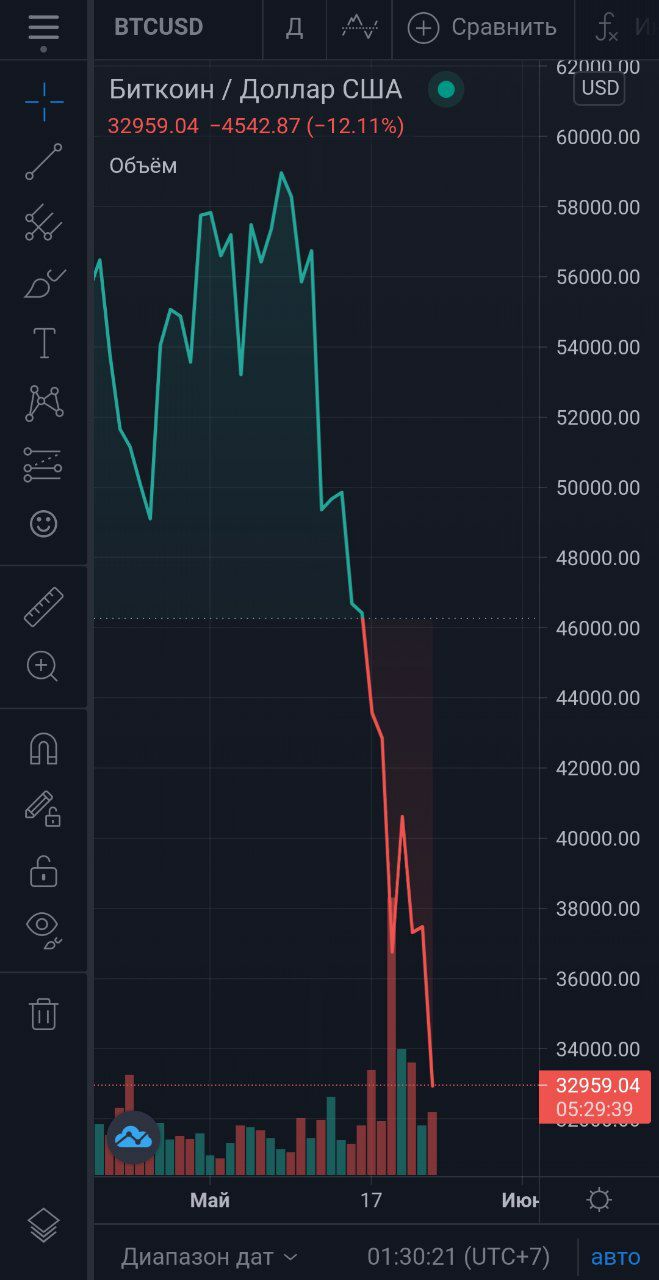Change the chart style type
Image resolution: width=659 pixels, height=1280 pixels.
357,27
